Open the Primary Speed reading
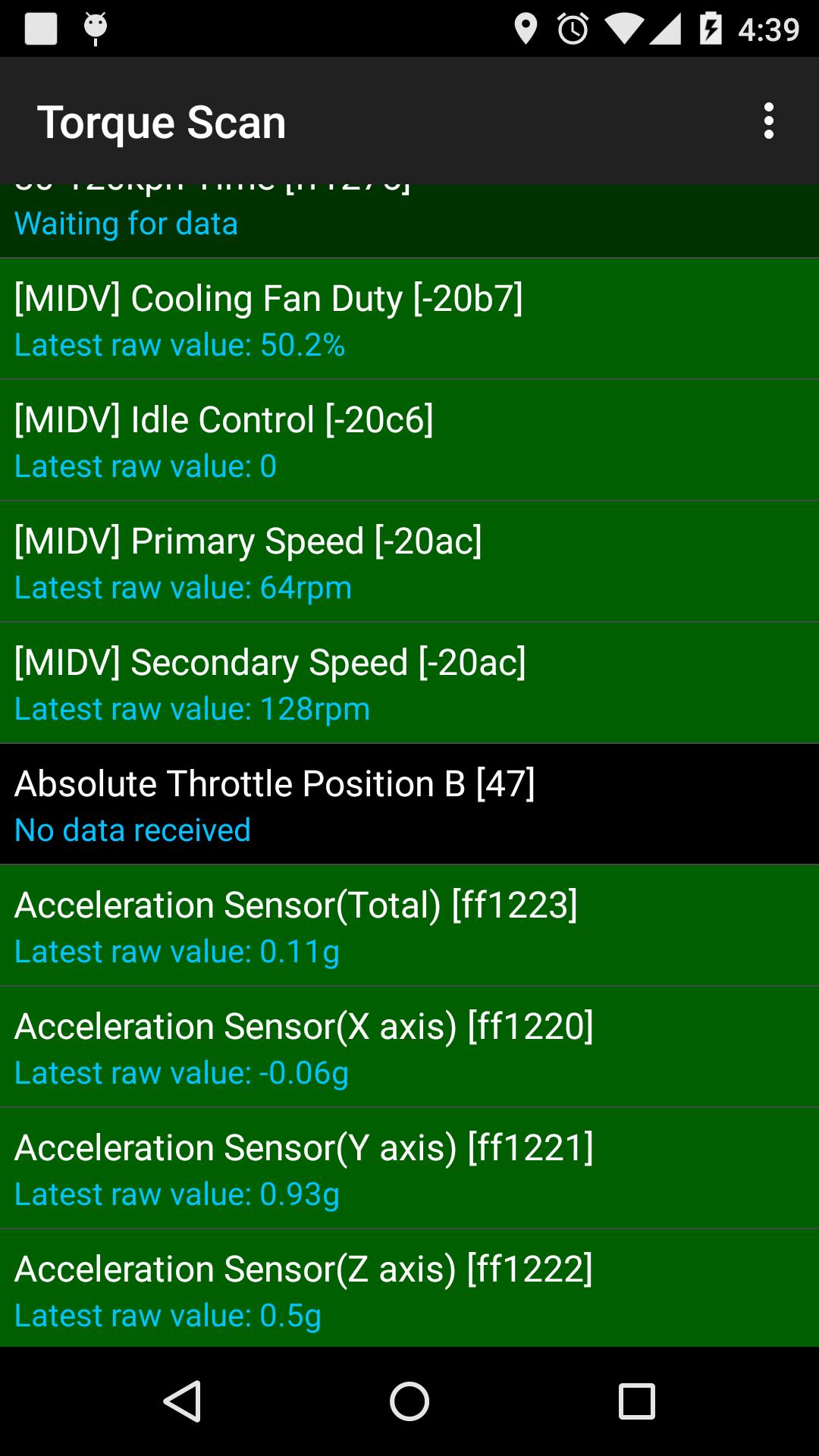819x1456 pixels. click(409, 561)
